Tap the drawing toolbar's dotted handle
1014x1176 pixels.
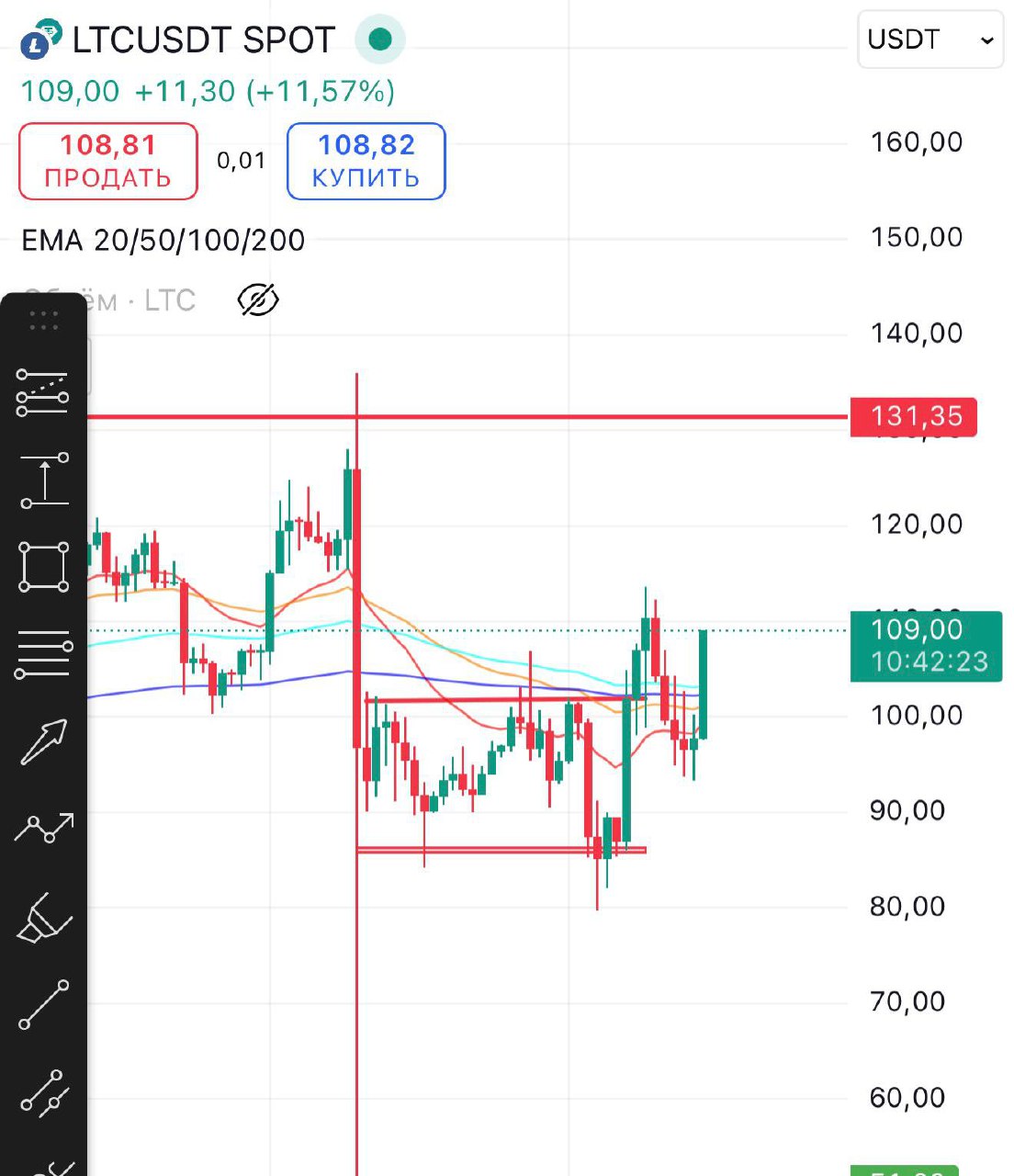tap(43, 321)
